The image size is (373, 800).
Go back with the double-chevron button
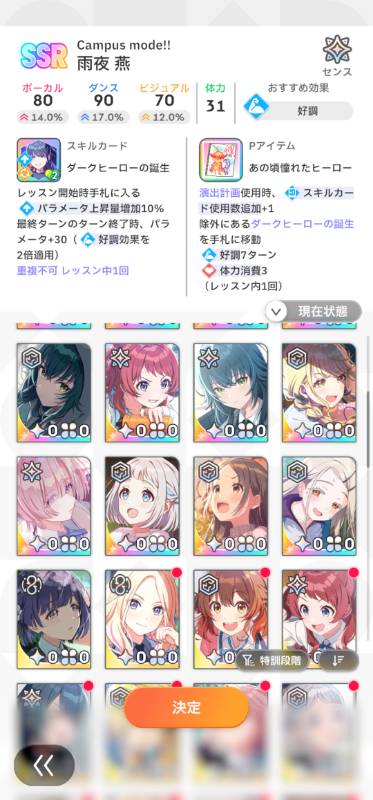(x=44, y=765)
